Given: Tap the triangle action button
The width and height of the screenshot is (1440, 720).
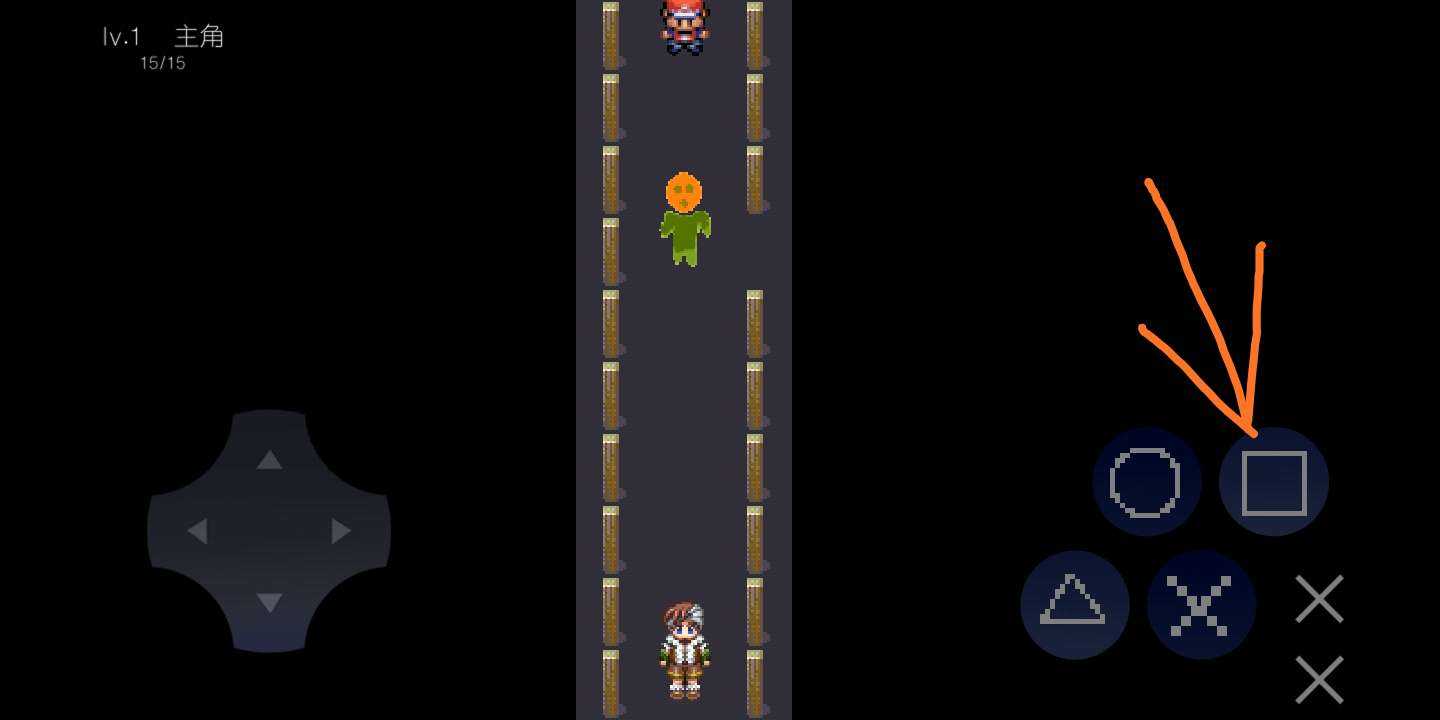Looking at the screenshot, I should coord(1074,604).
